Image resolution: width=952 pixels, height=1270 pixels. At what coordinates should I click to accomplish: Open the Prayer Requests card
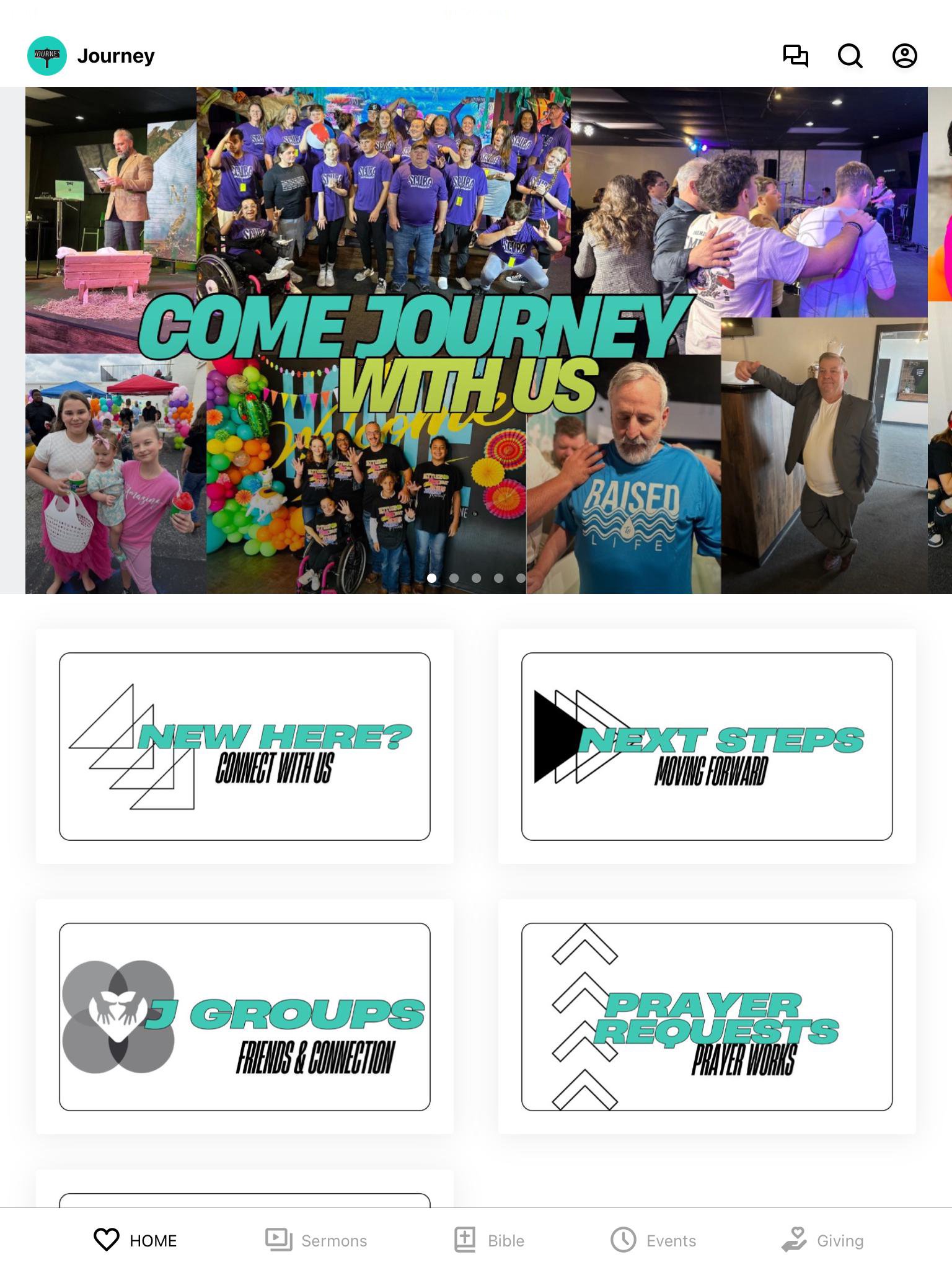(x=707, y=1016)
